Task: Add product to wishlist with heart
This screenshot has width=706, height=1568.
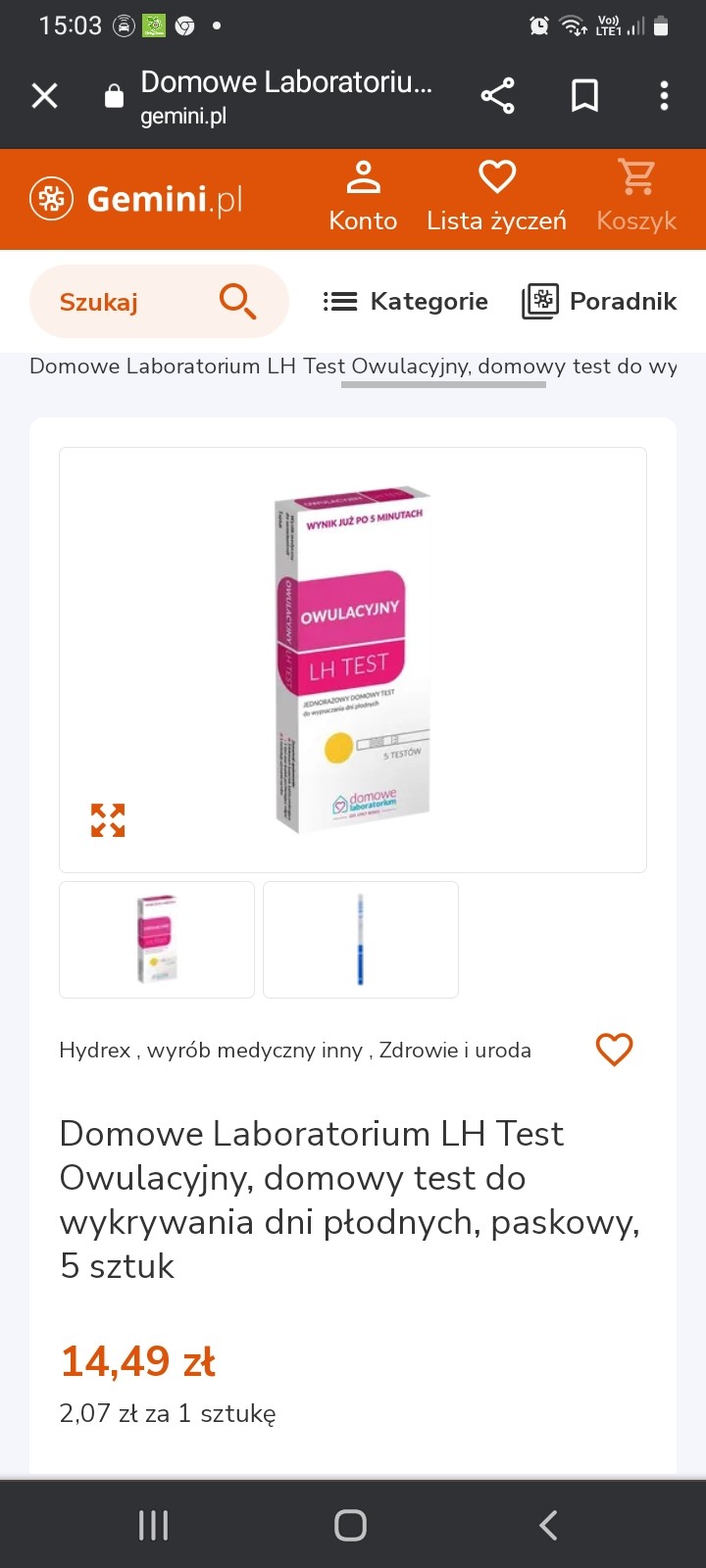Action: click(615, 1050)
